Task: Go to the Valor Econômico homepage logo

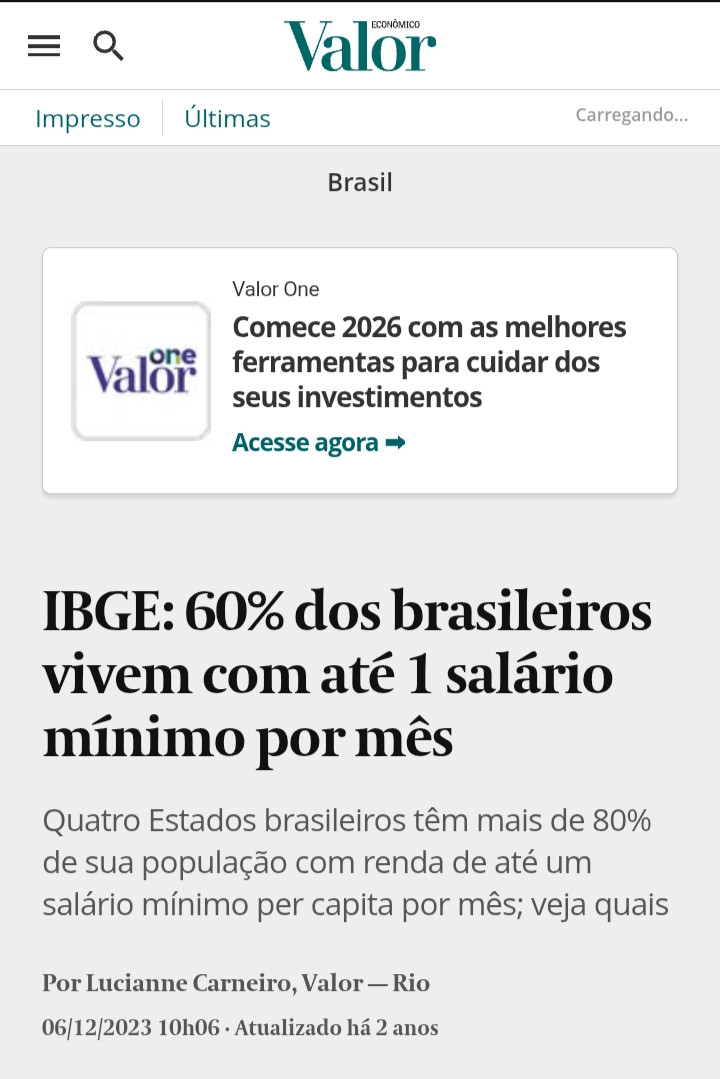Action: [360, 46]
